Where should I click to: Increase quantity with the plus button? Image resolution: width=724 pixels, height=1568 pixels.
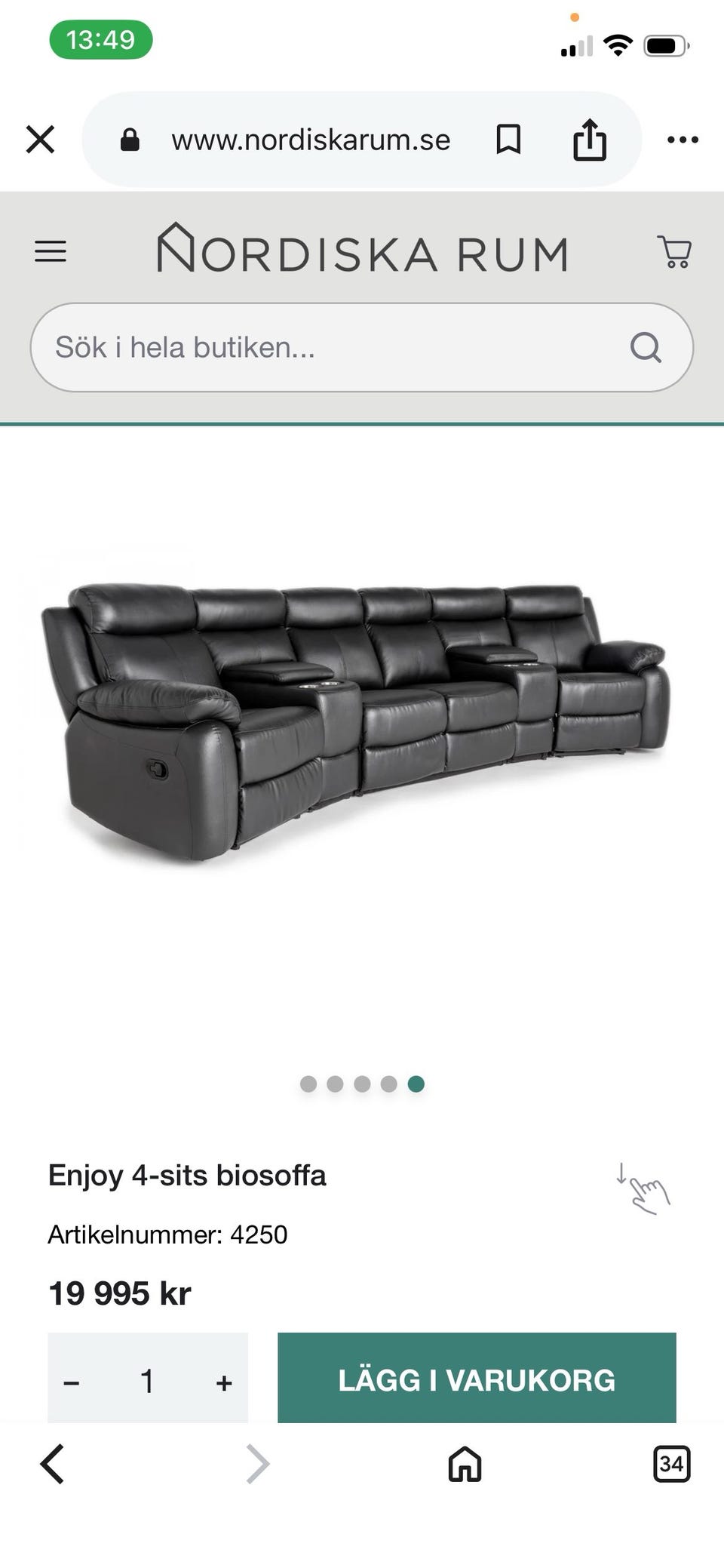pyautogui.click(x=224, y=1382)
